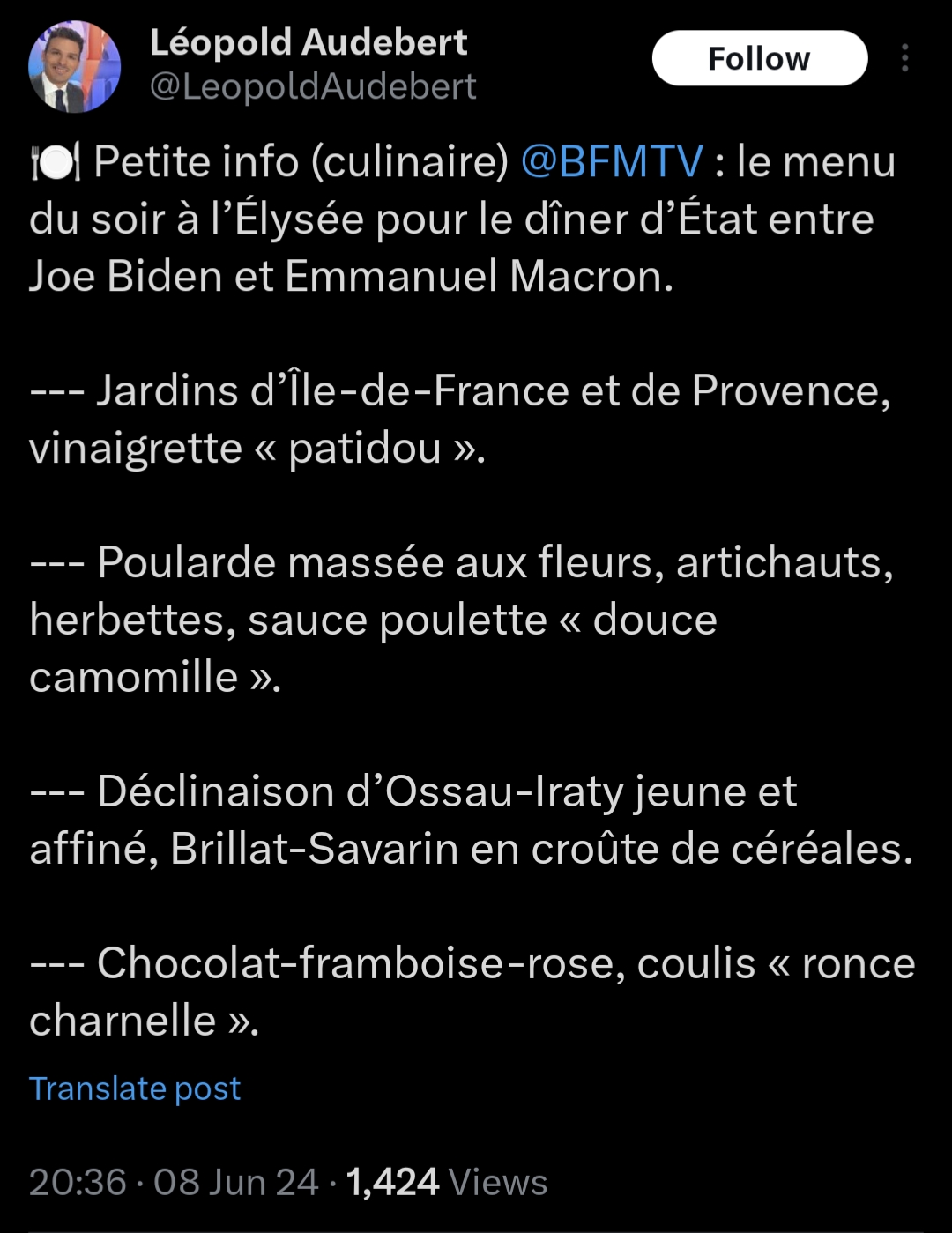View the Léopold Audebert profile name
Image resolution: width=952 pixels, height=1233 pixels.
pyautogui.click(x=309, y=42)
